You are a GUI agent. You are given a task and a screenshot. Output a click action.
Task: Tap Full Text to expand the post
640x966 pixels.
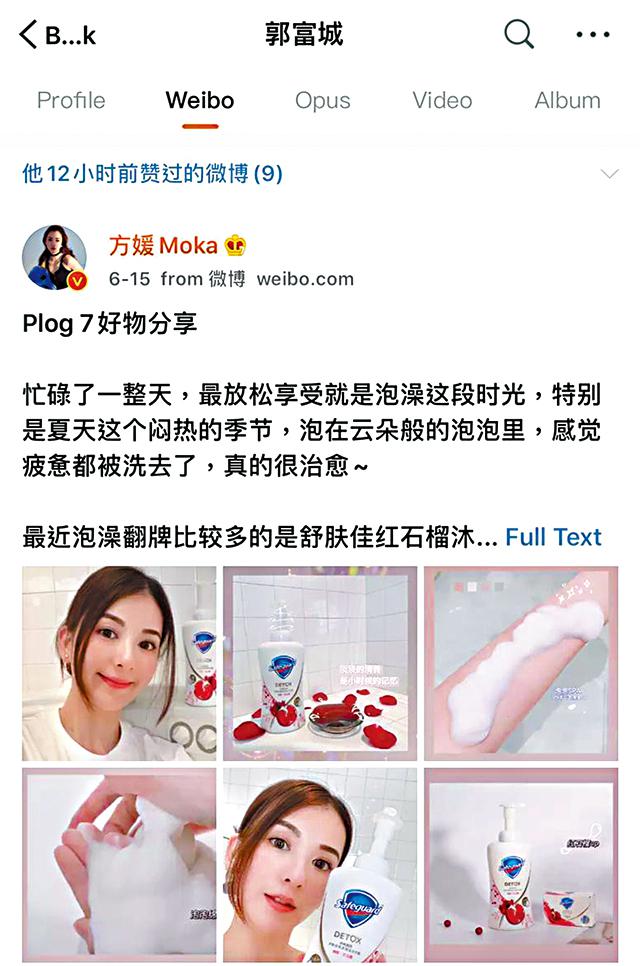click(553, 537)
